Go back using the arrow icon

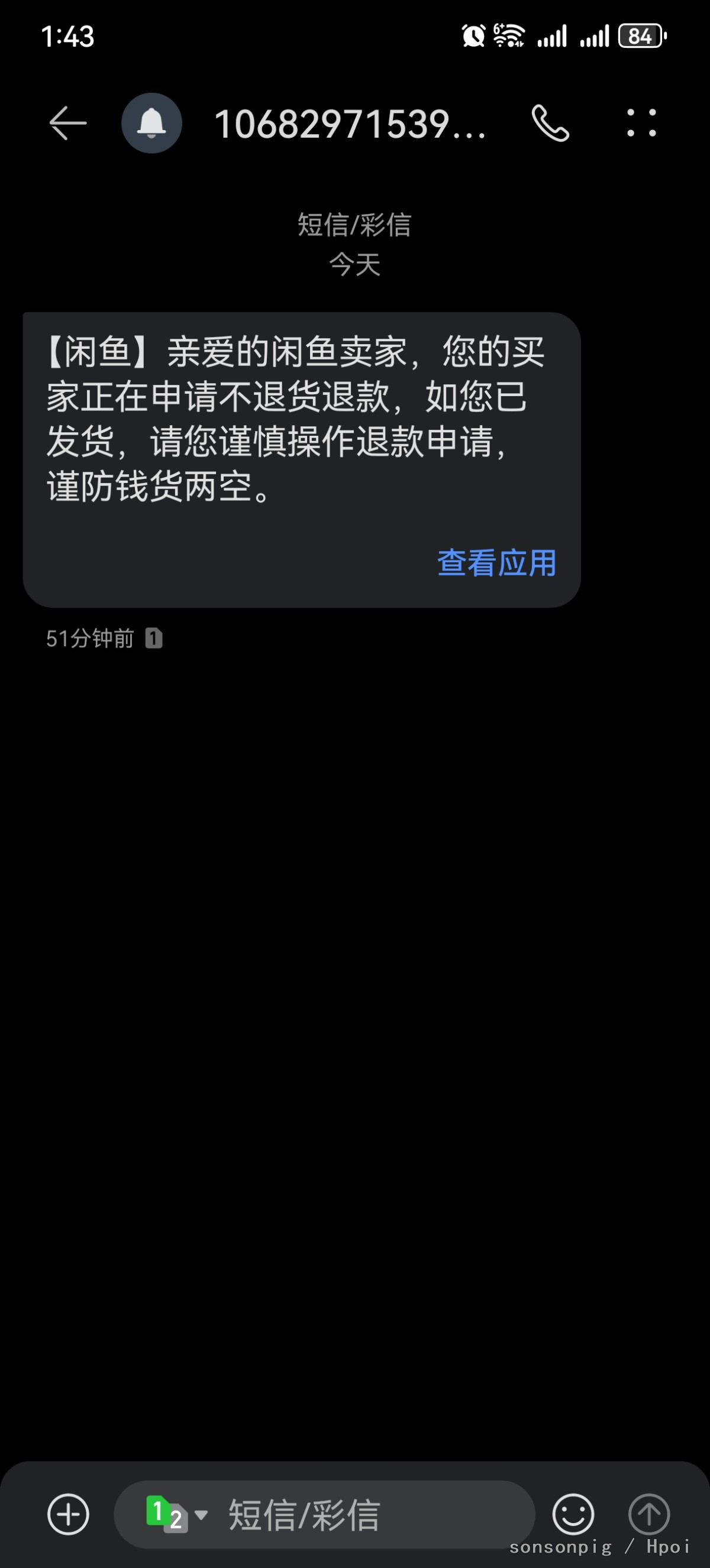[x=67, y=123]
